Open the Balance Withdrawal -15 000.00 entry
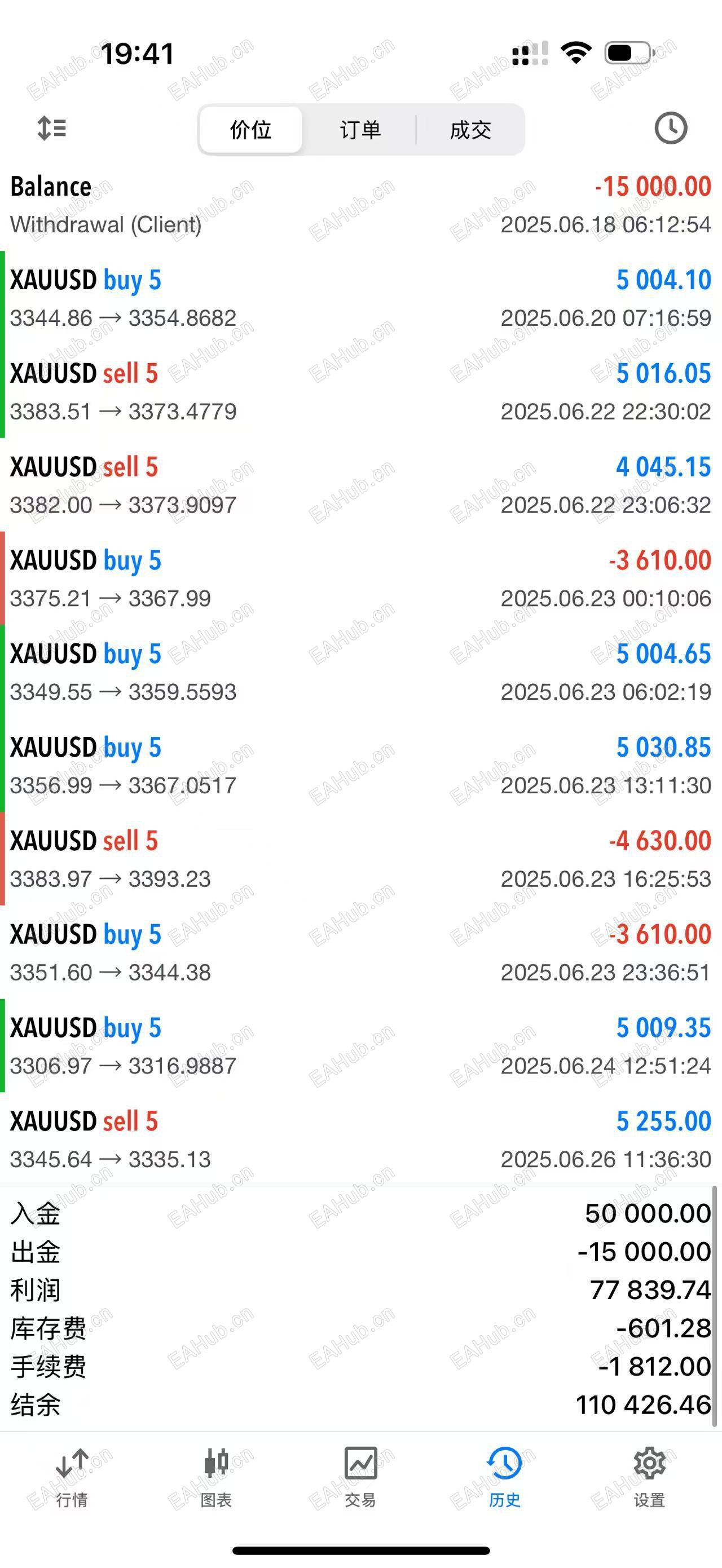 [360, 205]
